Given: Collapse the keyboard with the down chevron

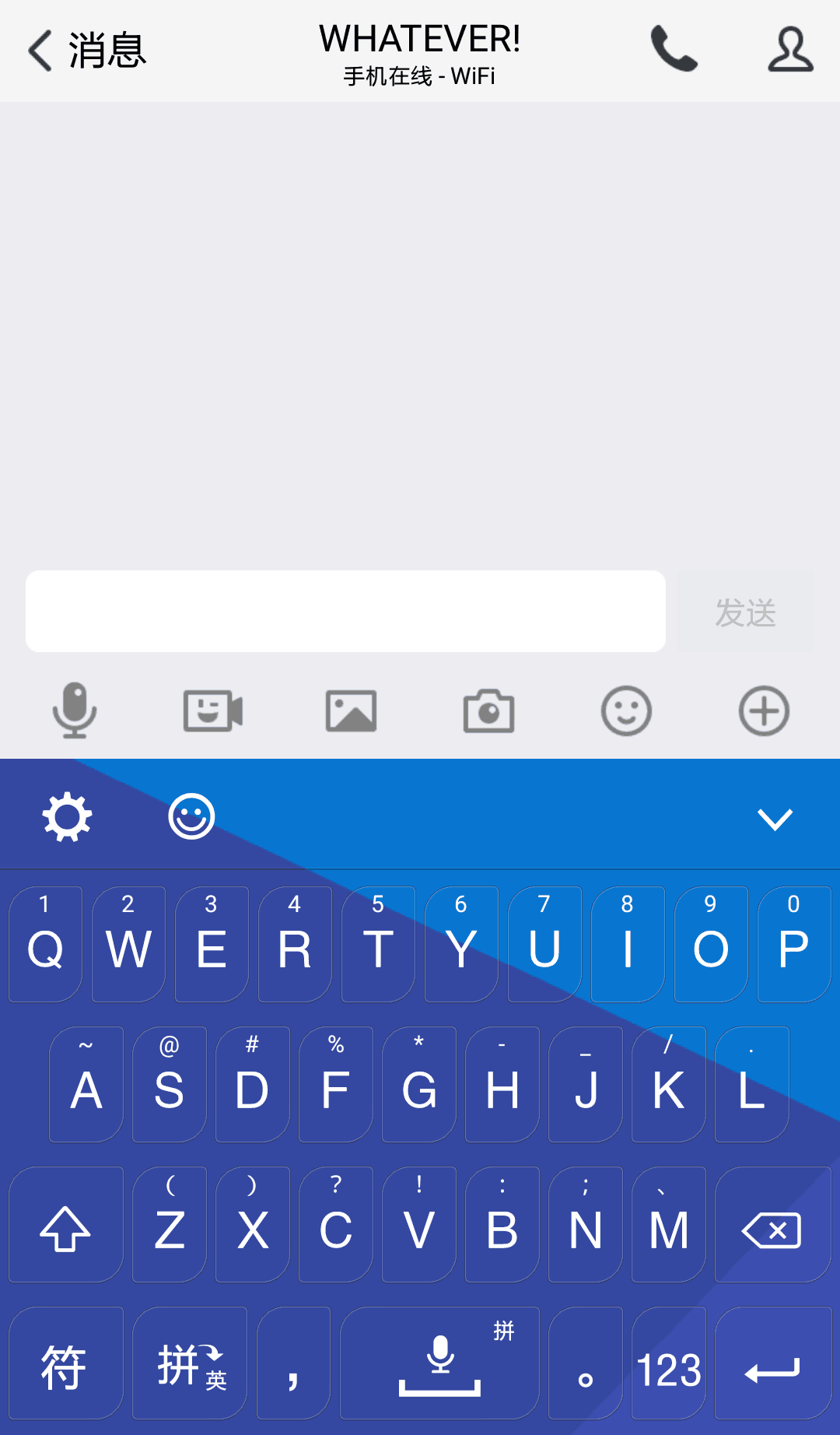Looking at the screenshot, I should [x=775, y=816].
